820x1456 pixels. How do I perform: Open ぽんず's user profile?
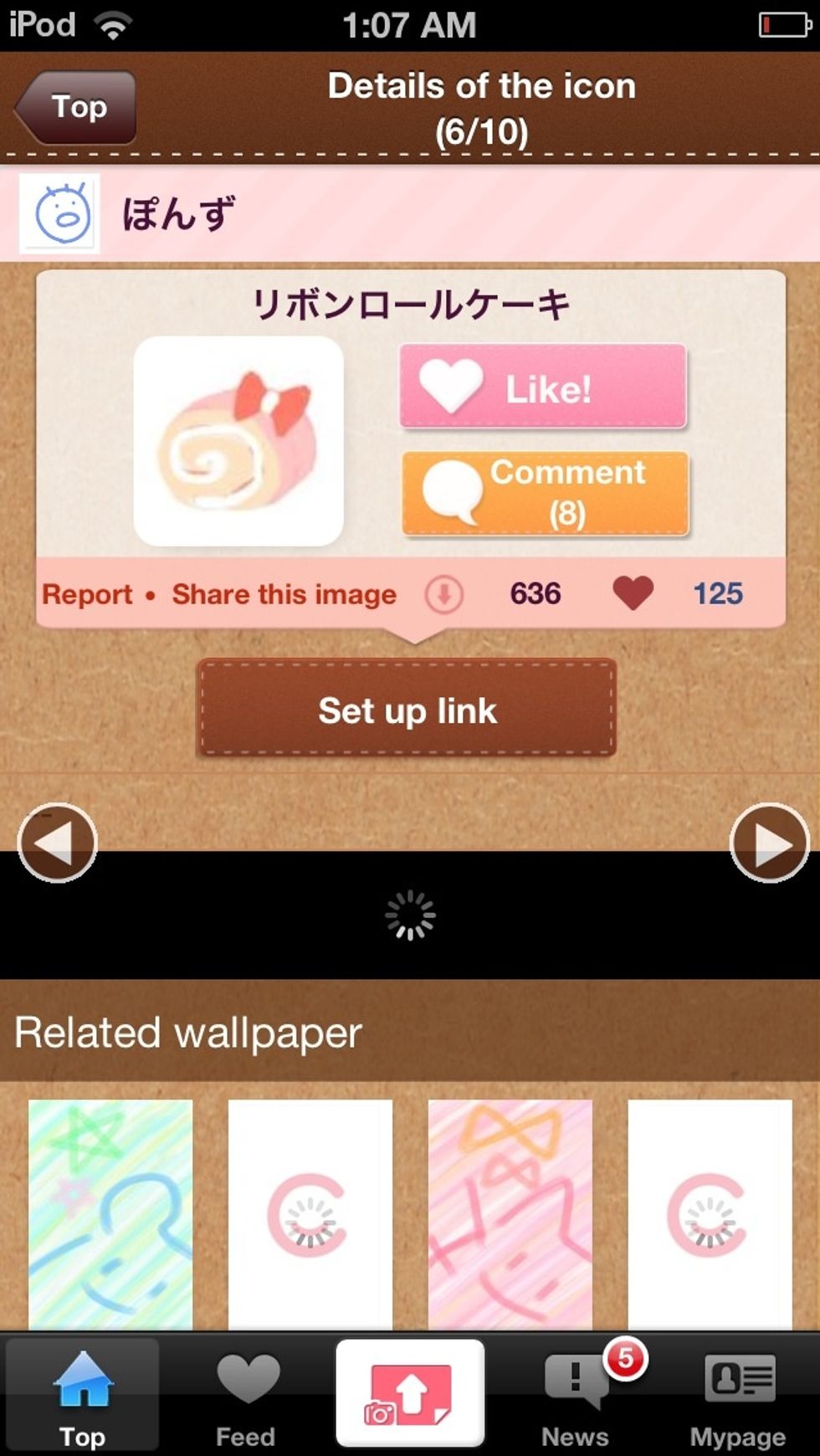(x=410, y=213)
